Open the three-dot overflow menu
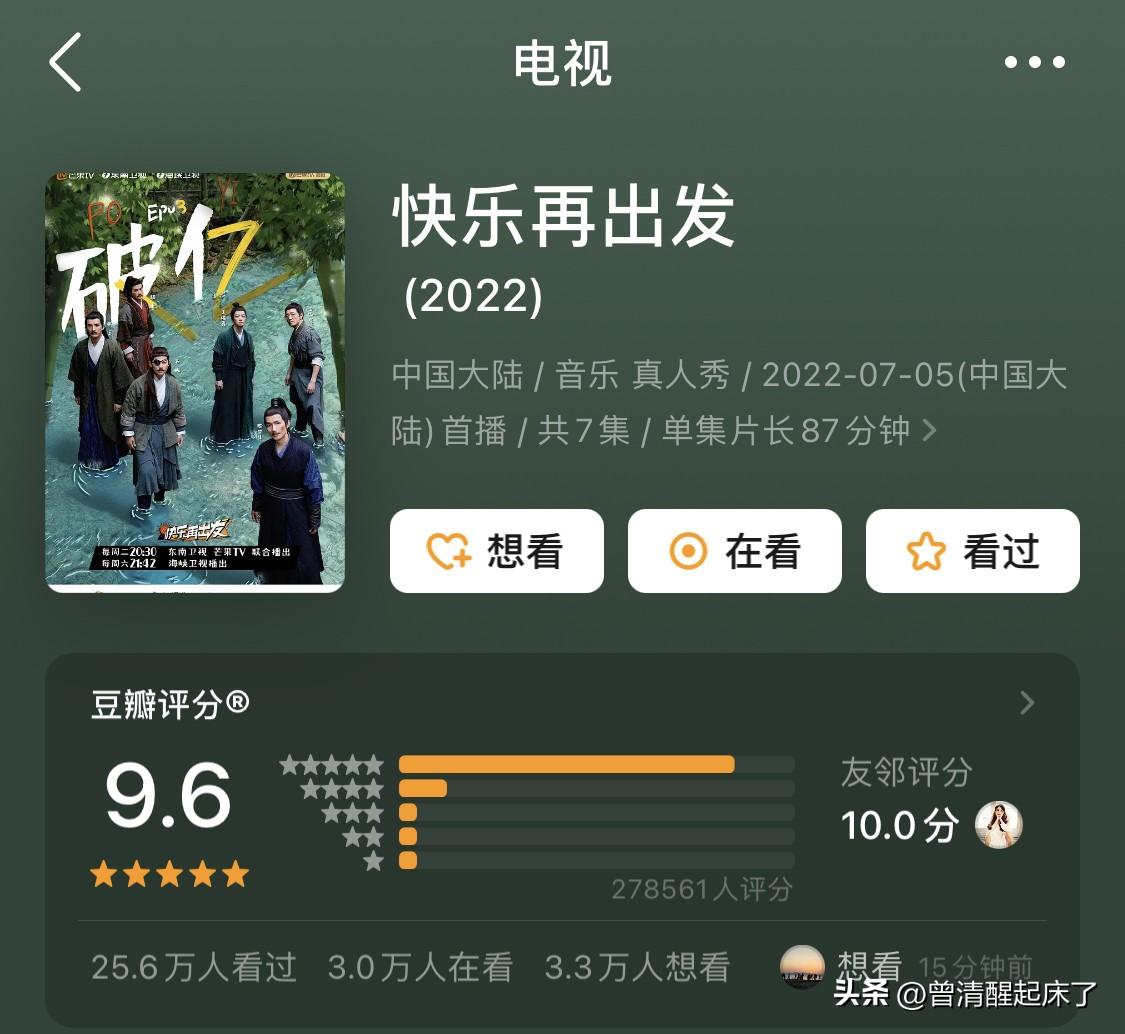Screen dimensions: 1125x1034 tap(1035, 62)
